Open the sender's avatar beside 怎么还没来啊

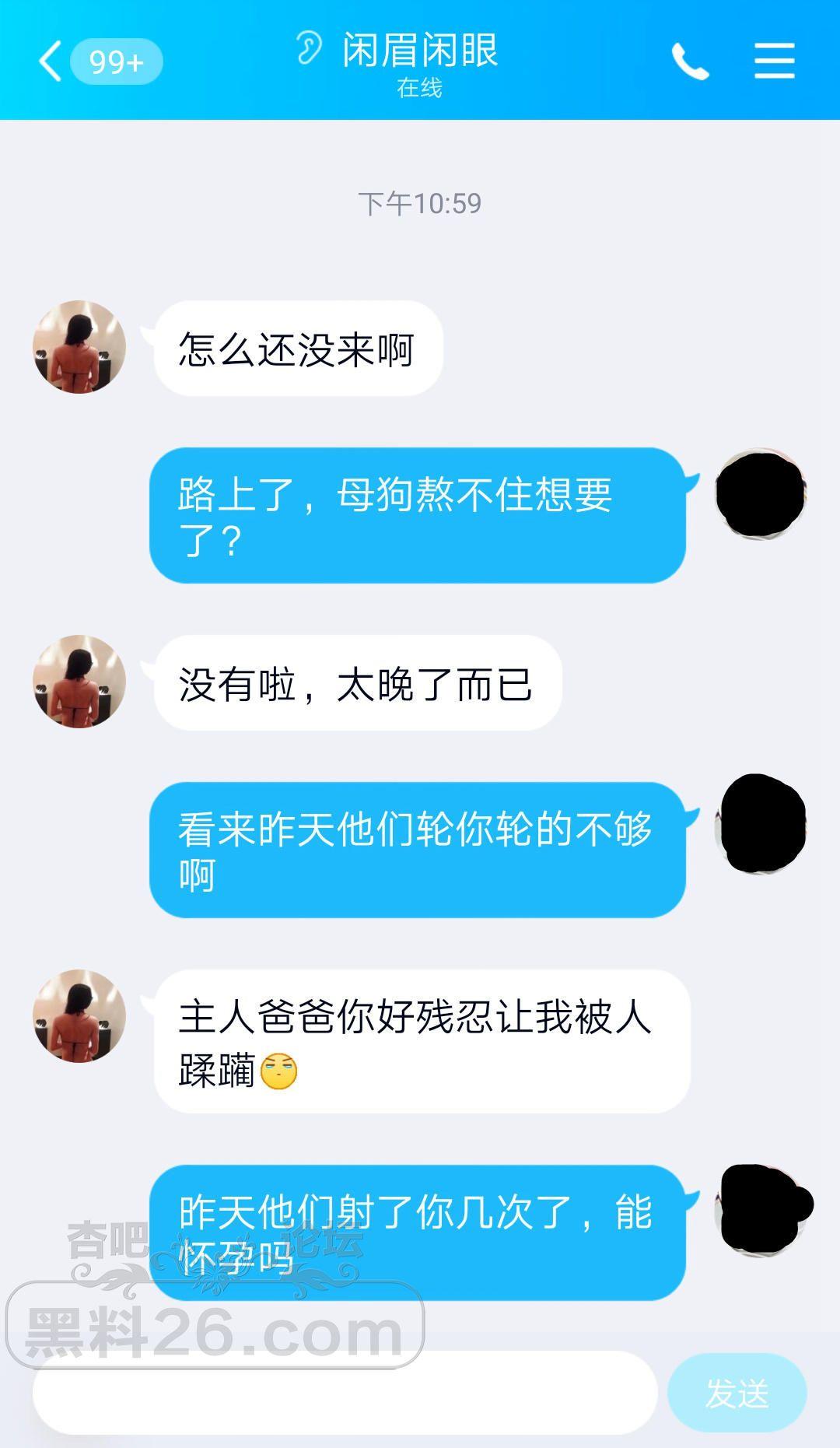(x=79, y=347)
